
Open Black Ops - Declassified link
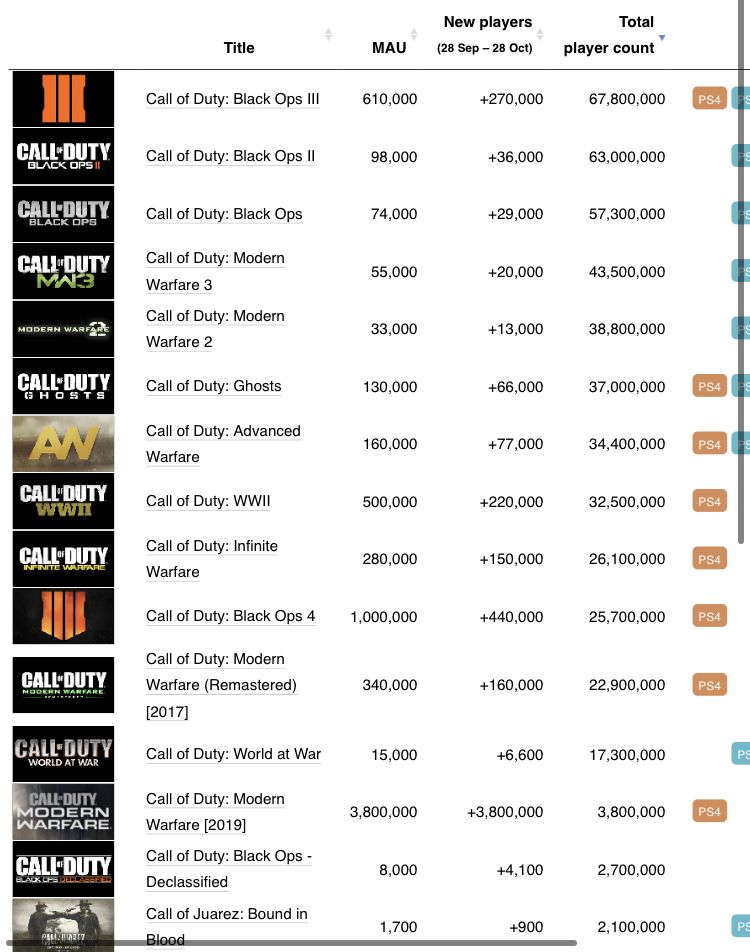(229, 869)
